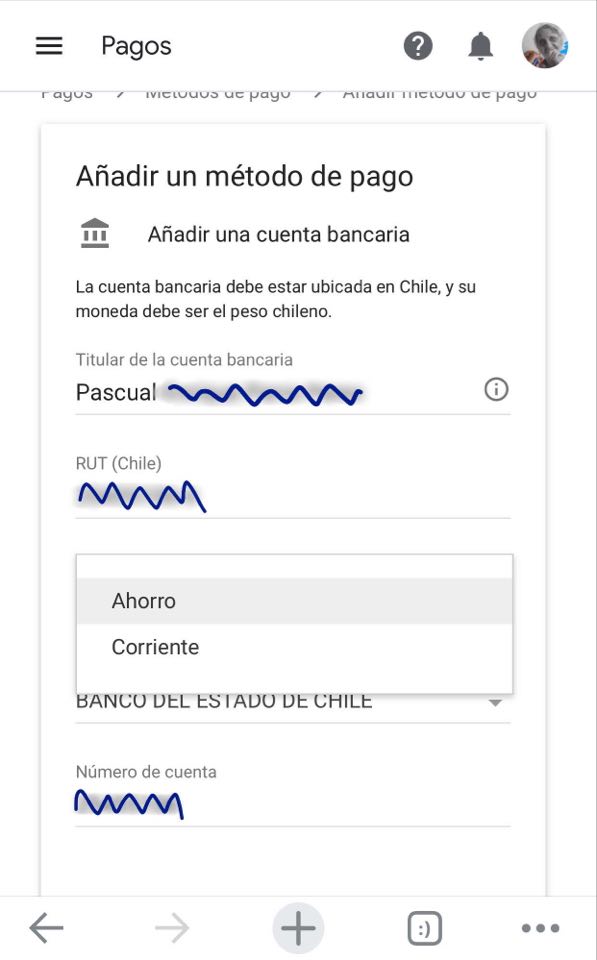
Task: Select the Ahorro account type
Action: pos(295,601)
